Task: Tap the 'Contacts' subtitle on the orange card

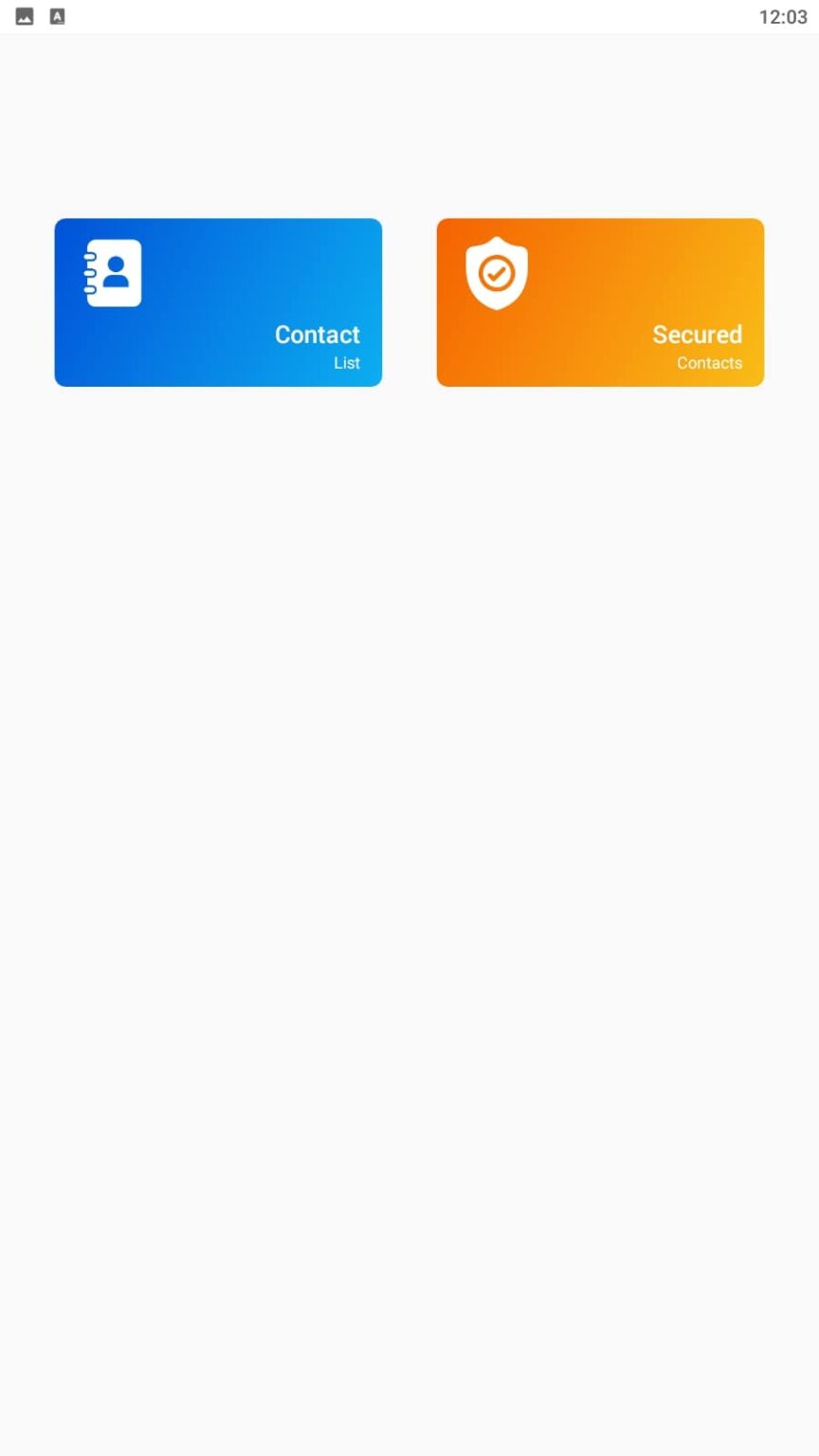Action: 709,362
